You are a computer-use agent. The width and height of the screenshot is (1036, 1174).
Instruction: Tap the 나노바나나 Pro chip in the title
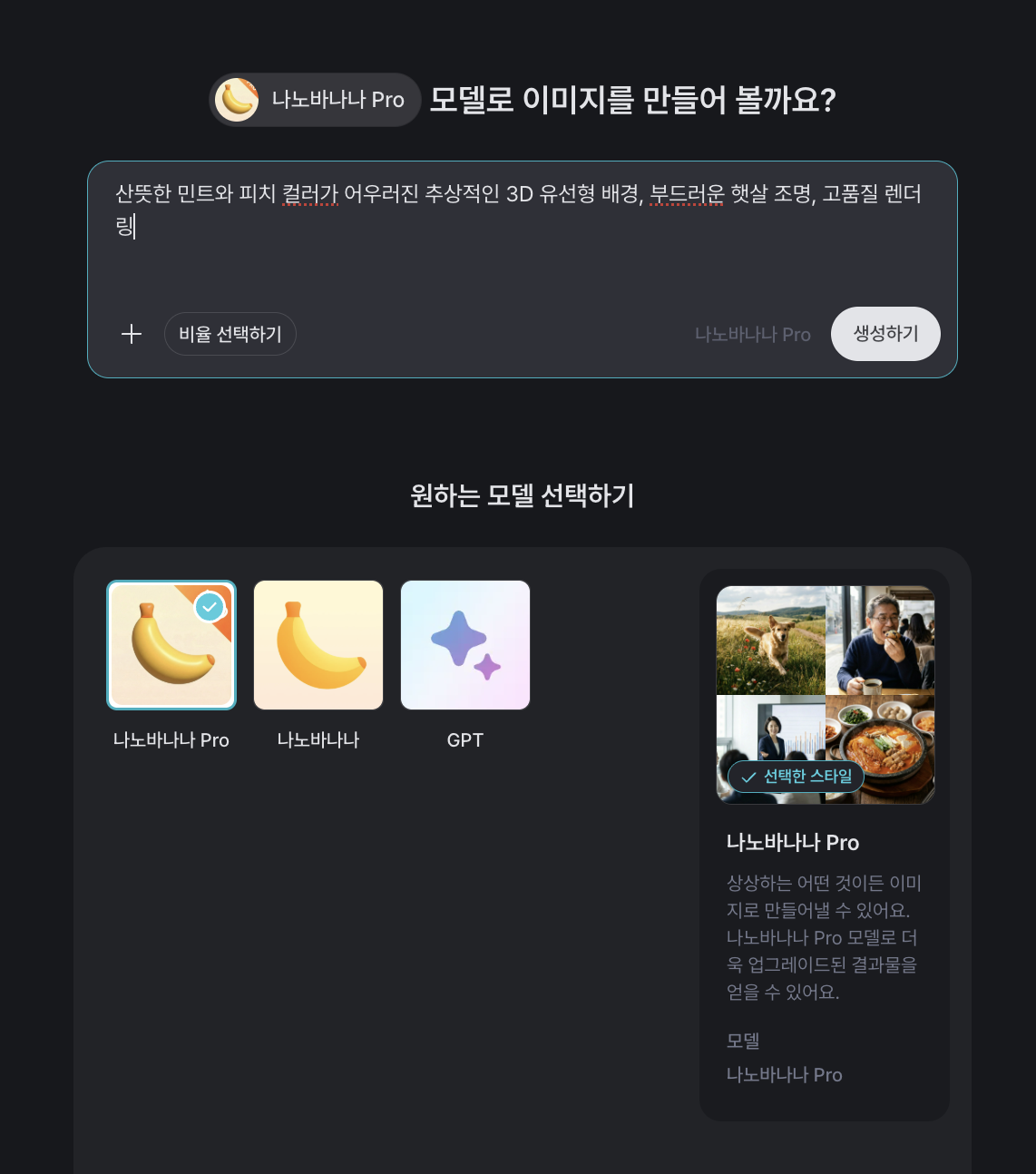(315, 100)
